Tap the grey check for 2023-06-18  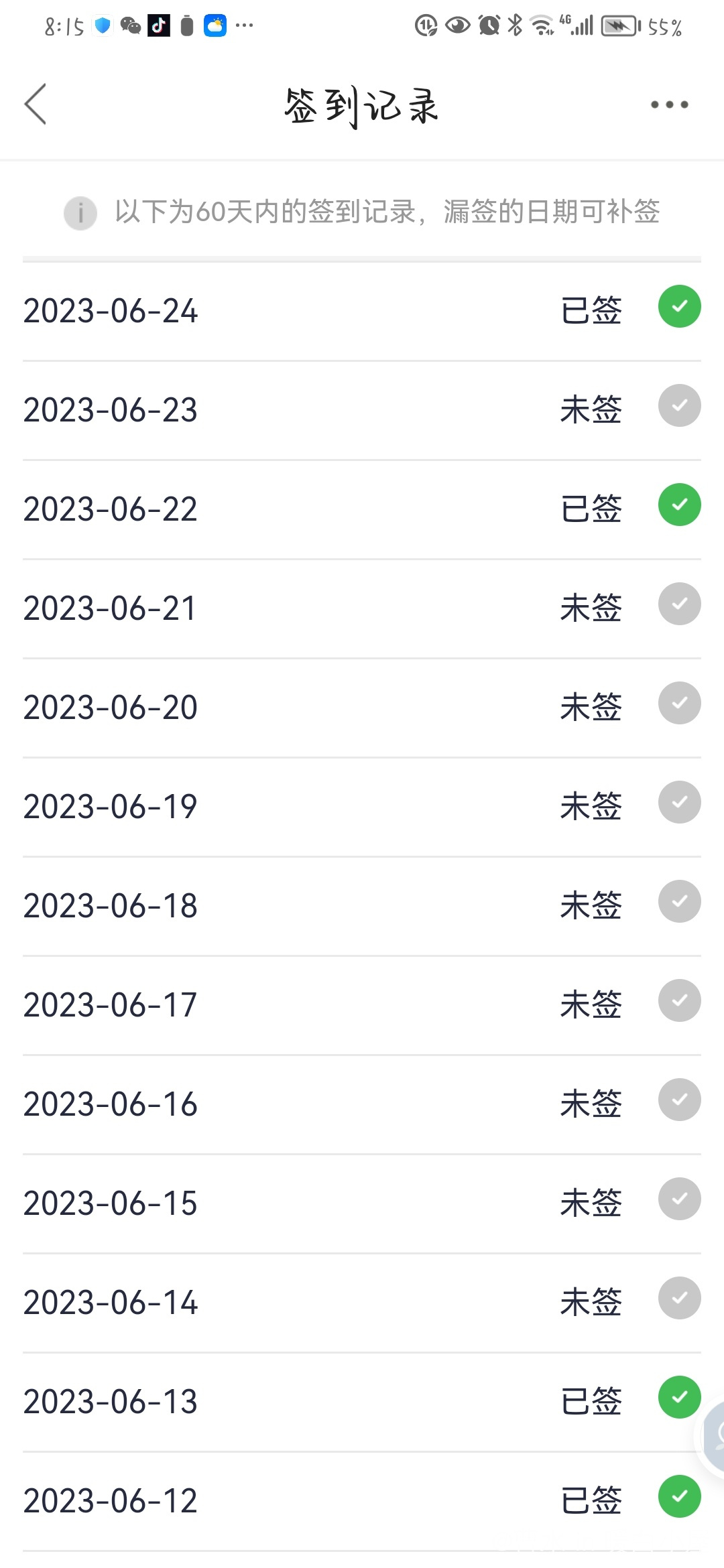[x=679, y=901]
